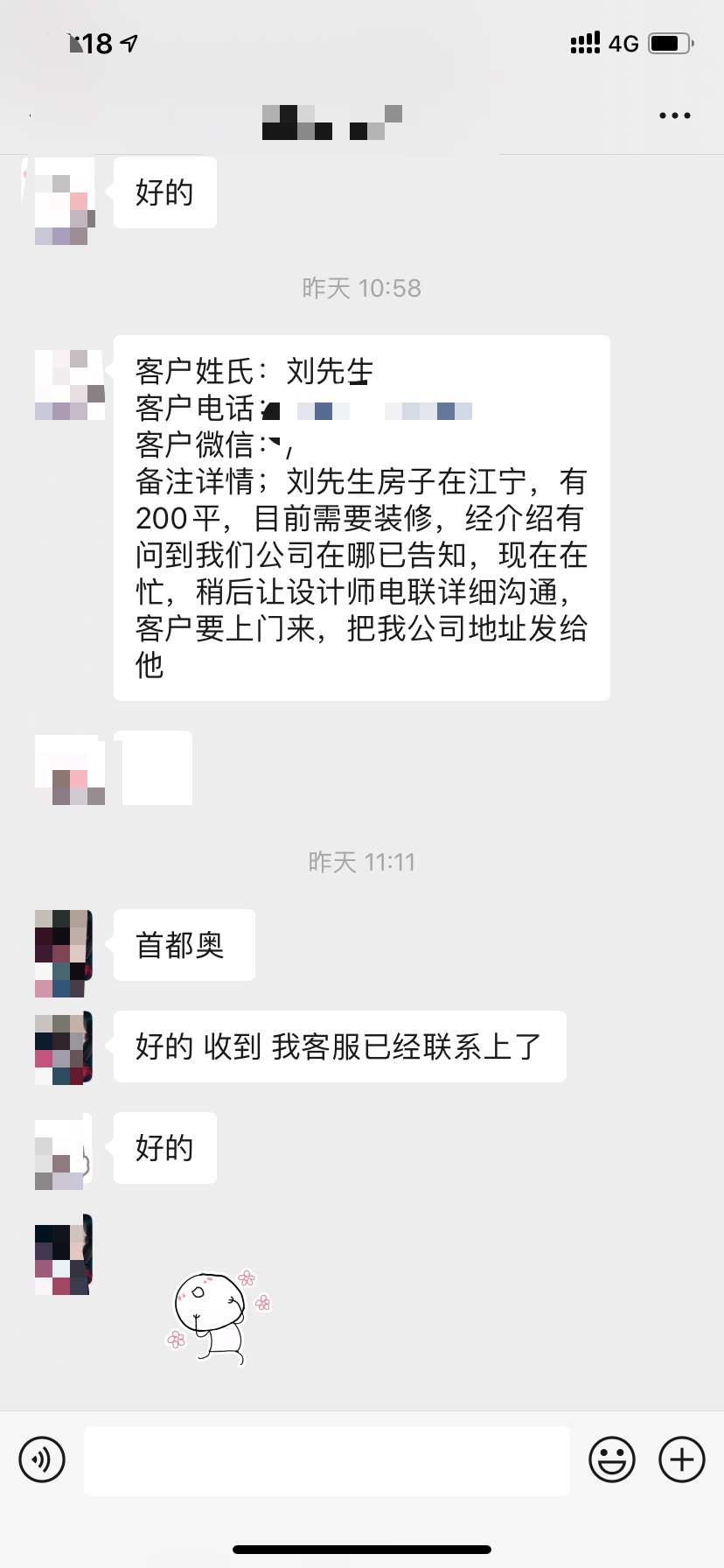
Task: Open the plus attachments menu
Action: click(x=681, y=1459)
